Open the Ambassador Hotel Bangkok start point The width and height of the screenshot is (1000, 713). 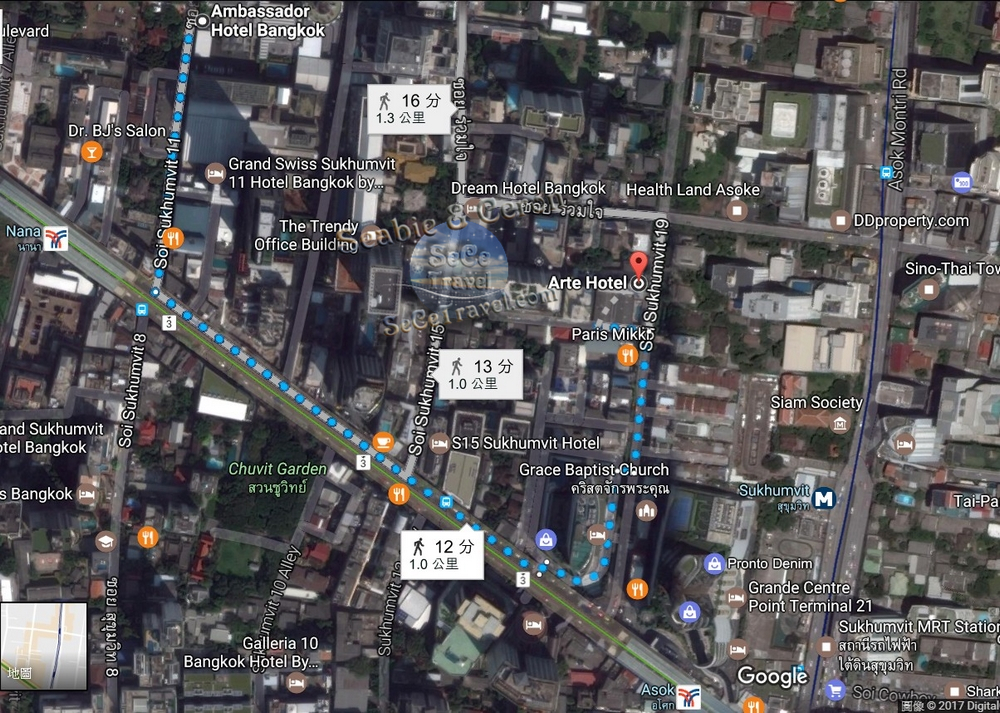pos(202,20)
